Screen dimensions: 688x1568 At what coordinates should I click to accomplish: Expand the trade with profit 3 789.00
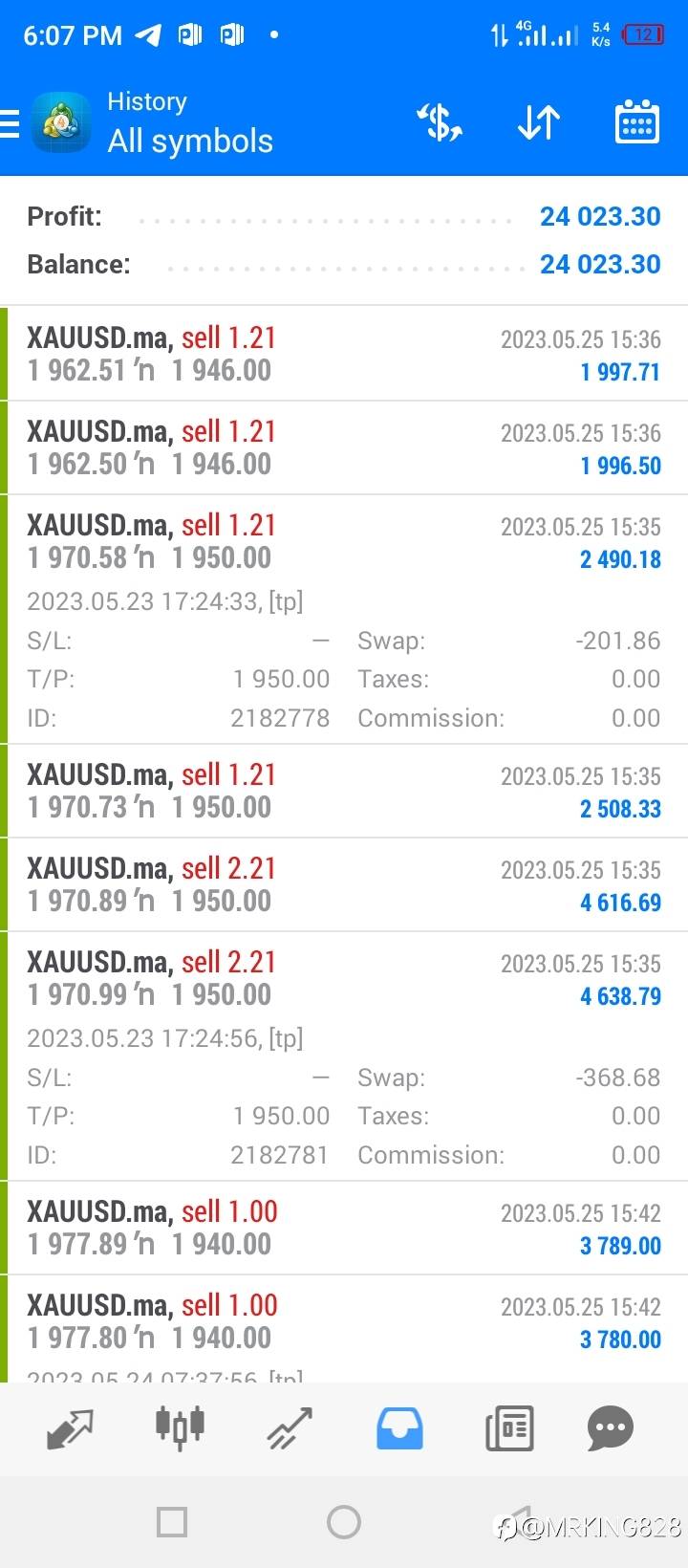[x=344, y=1228]
